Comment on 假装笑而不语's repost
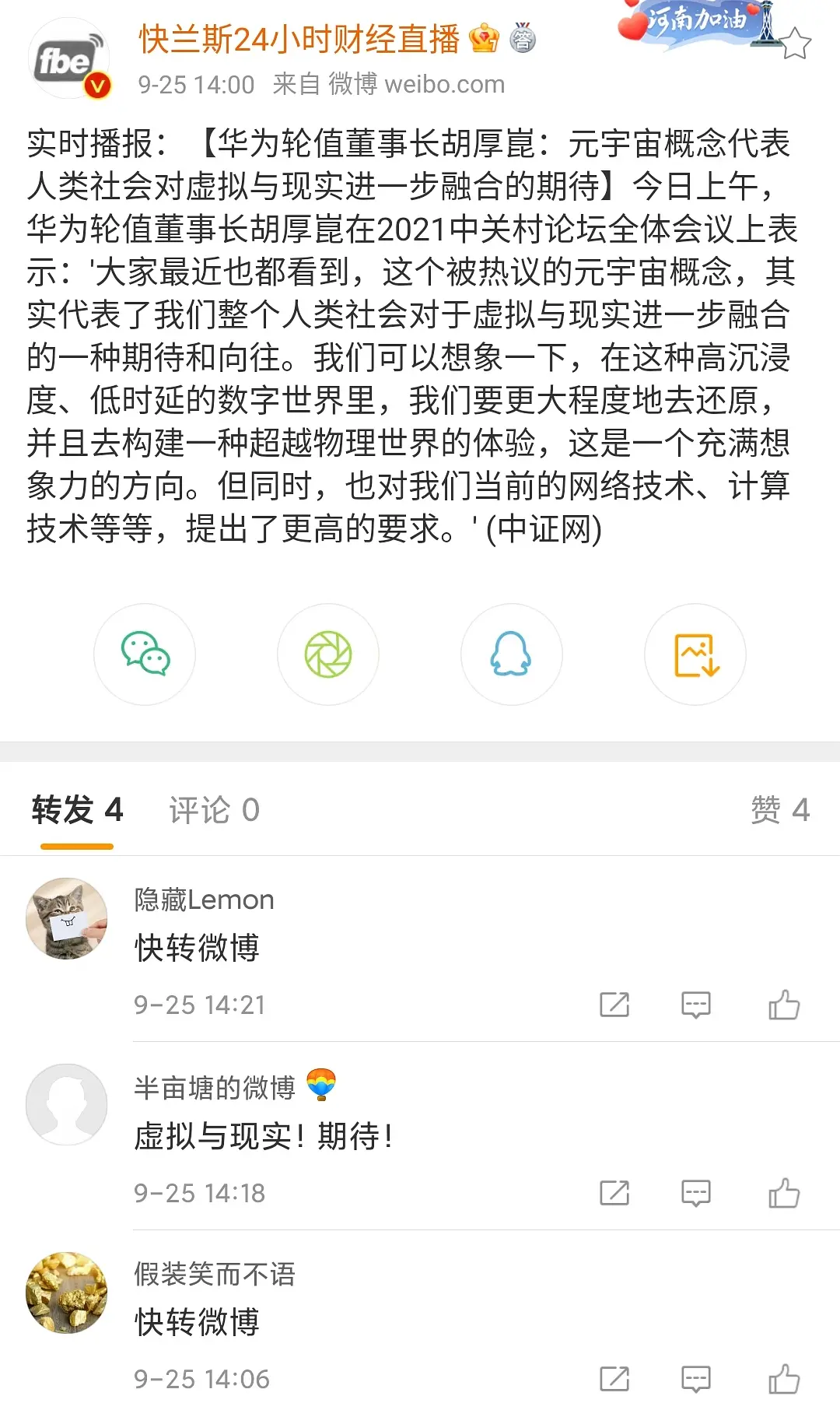 point(696,1379)
